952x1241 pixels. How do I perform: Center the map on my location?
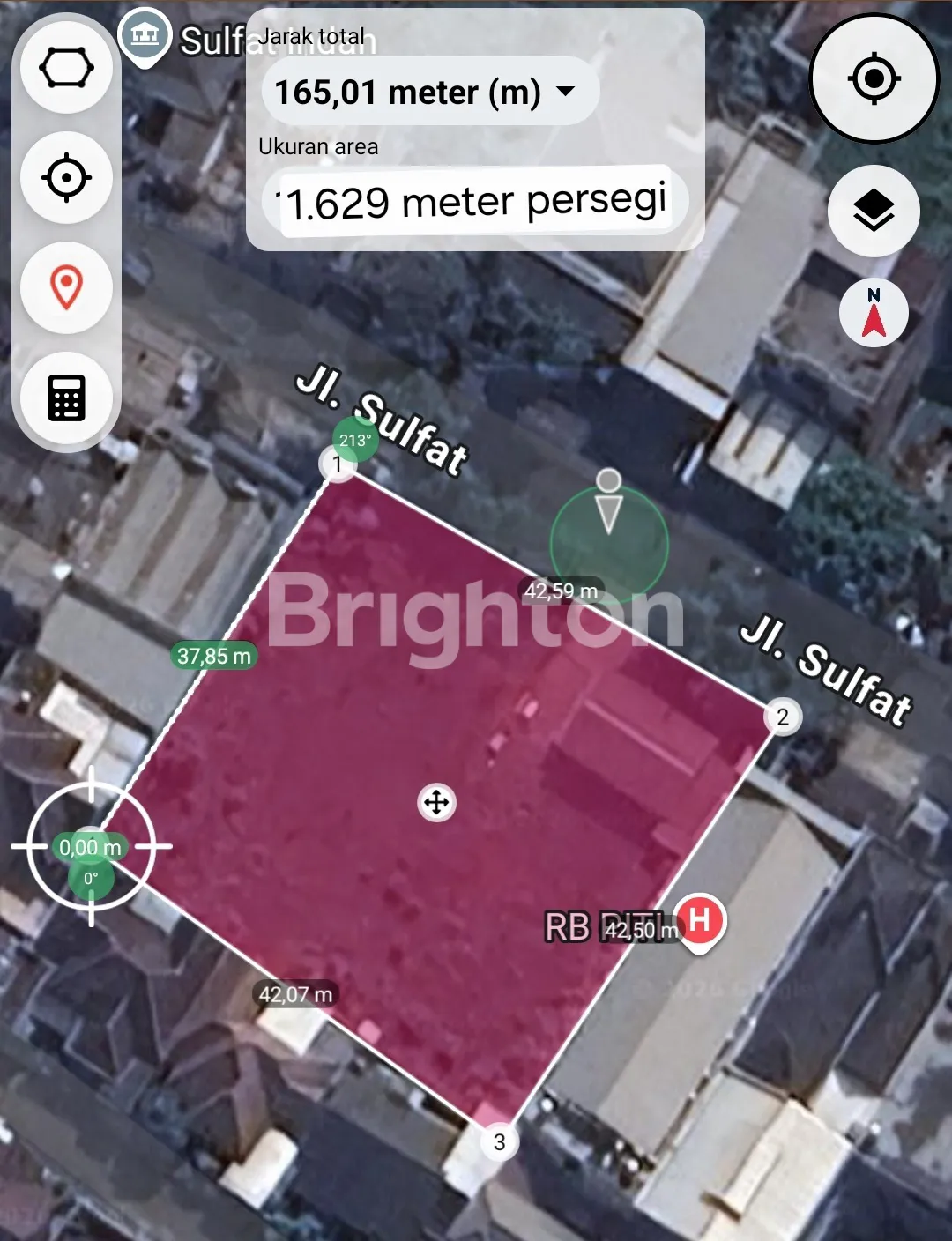pos(874,78)
